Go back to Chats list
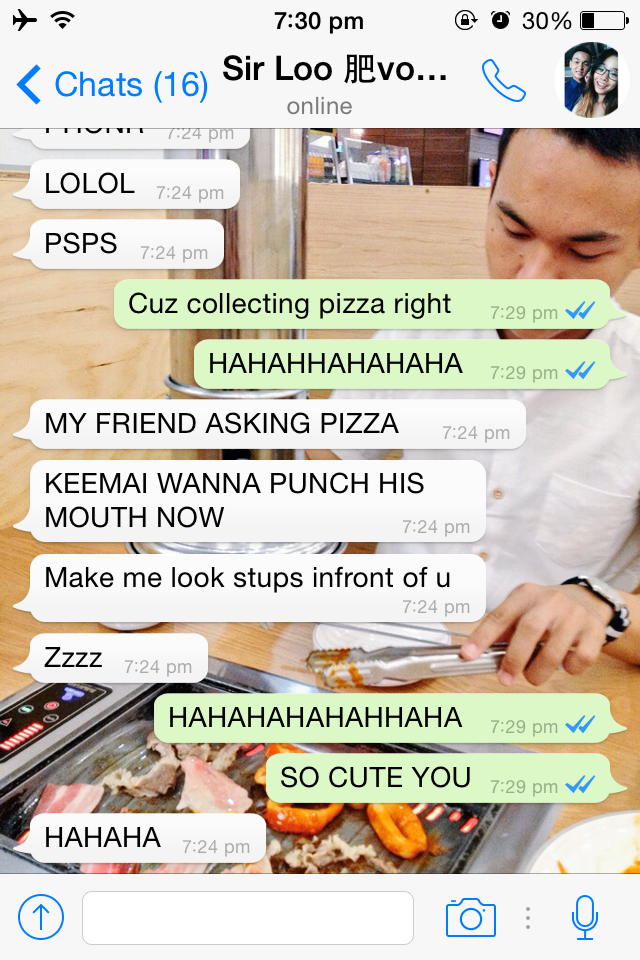 tap(110, 86)
